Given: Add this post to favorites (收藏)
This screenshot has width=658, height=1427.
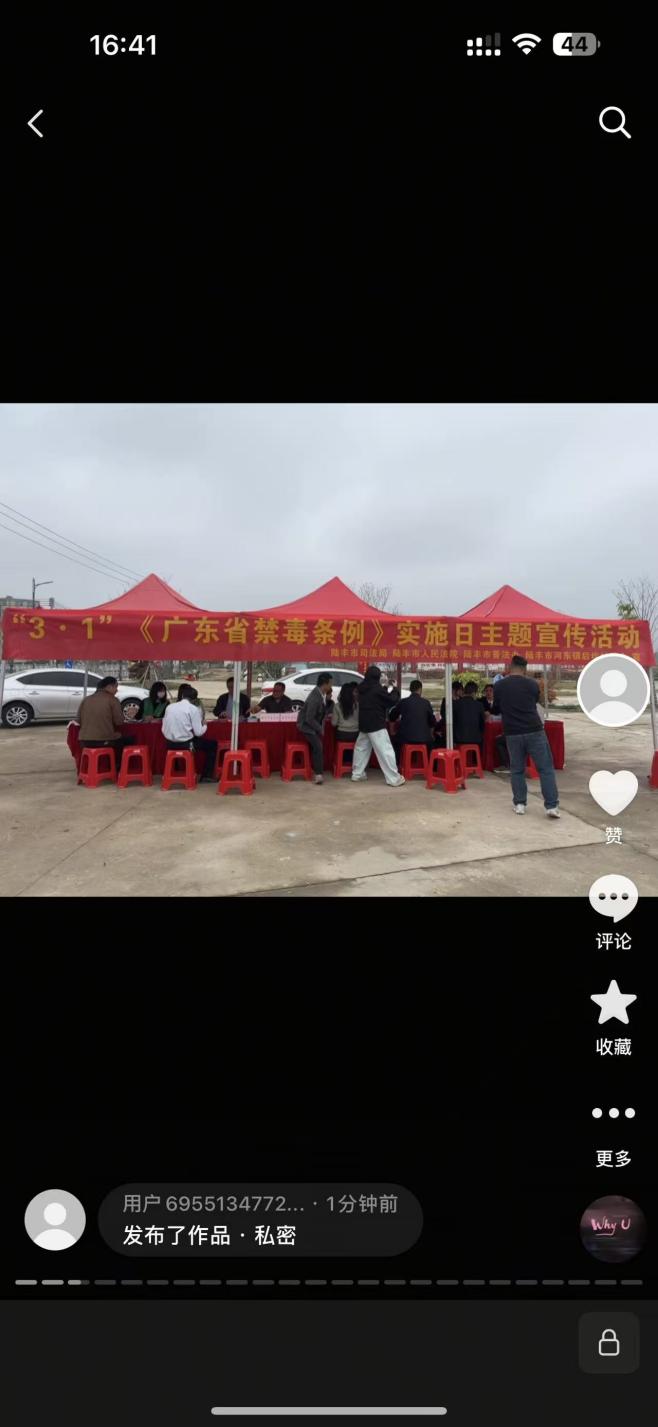Looking at the screenshot, I should coord(613,1003).
